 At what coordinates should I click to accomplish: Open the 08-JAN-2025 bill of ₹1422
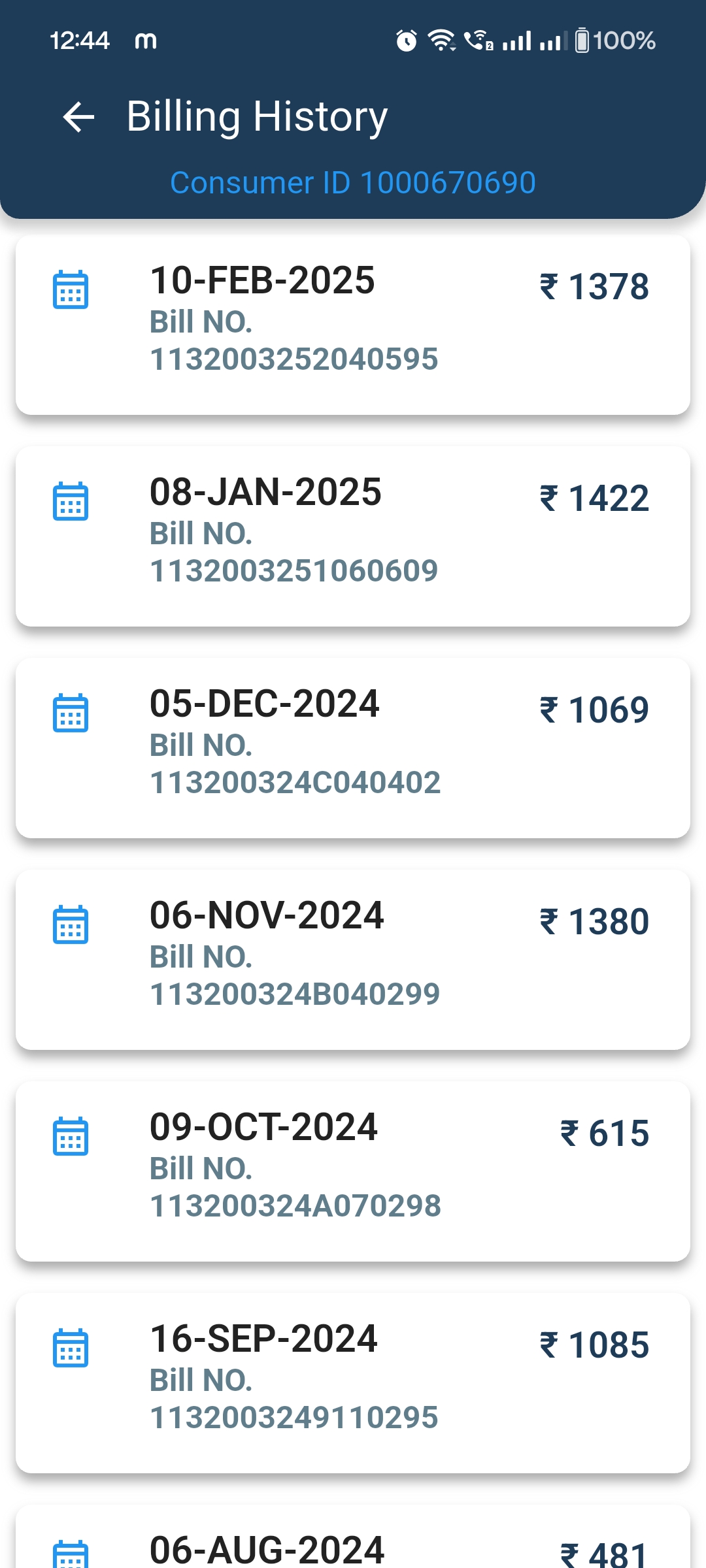point(353,536)
